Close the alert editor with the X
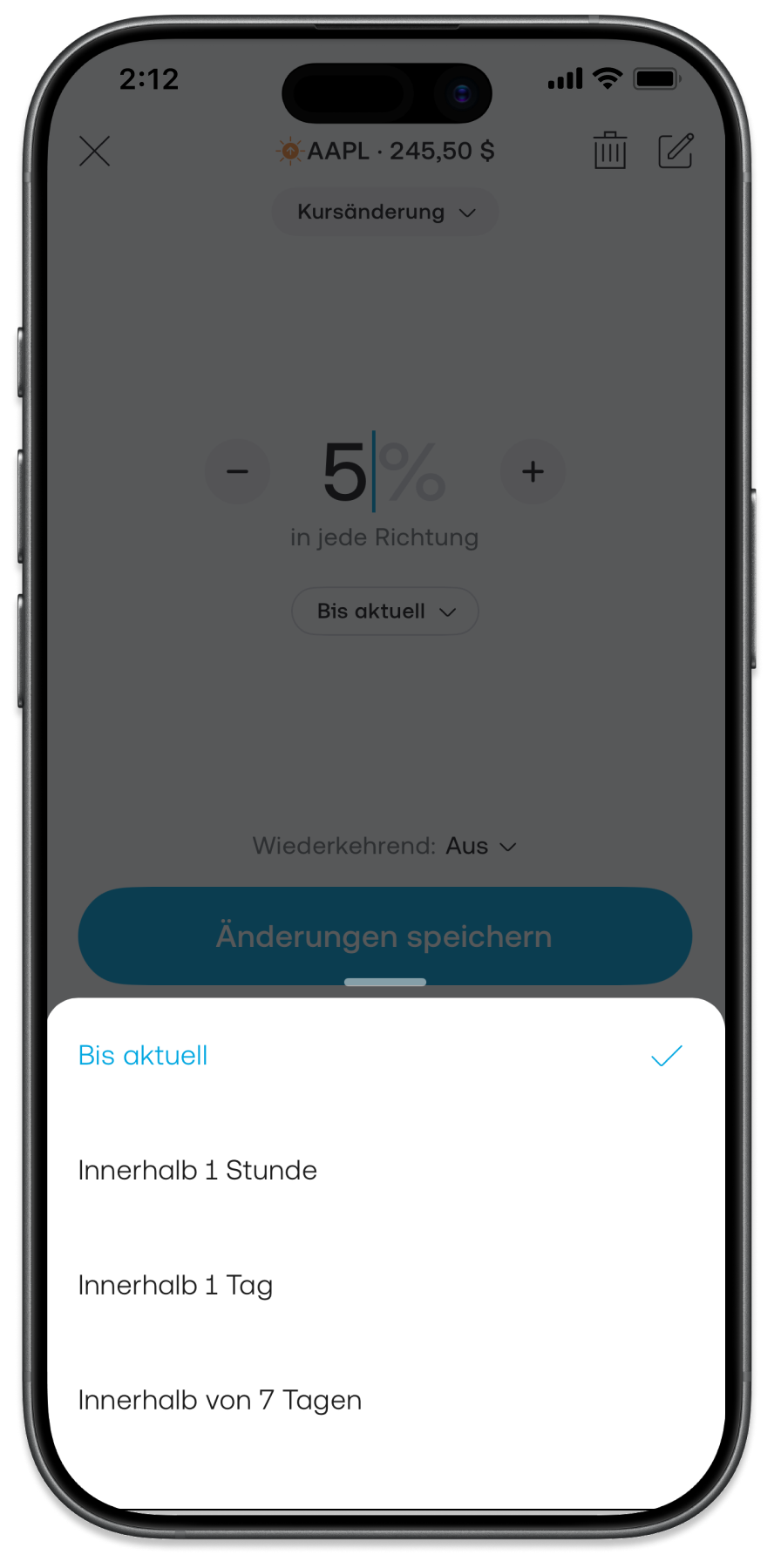 [95, 151]
